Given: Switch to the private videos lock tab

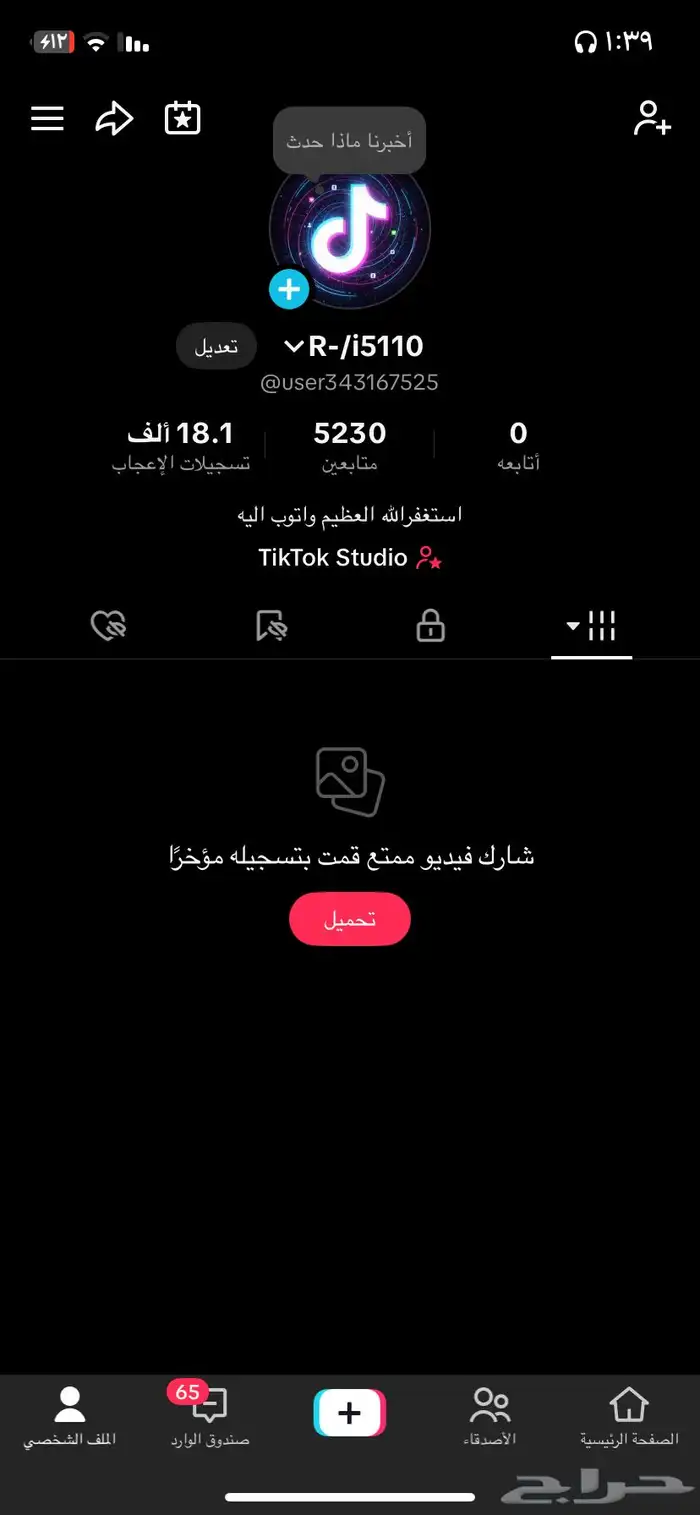Looking at the screenshot, I should pos(430,627).
